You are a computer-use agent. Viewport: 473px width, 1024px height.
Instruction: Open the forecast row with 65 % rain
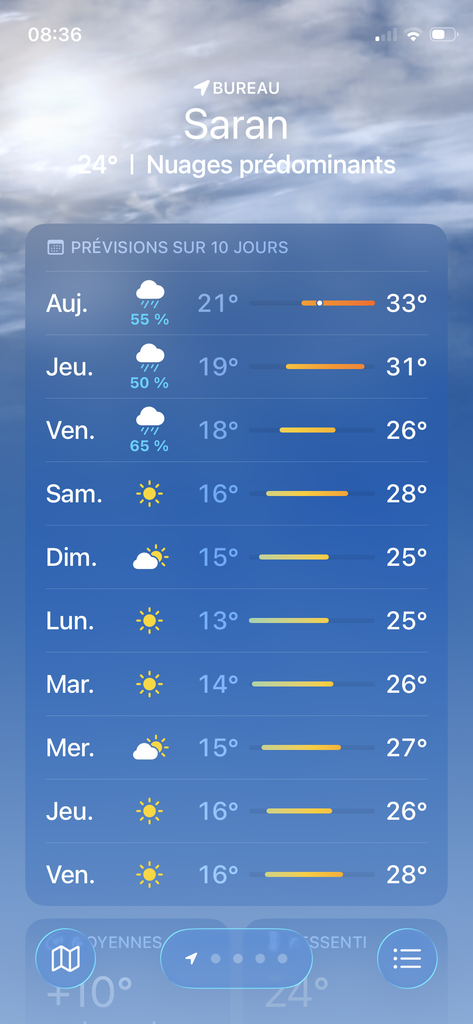(x=236, y=430)
